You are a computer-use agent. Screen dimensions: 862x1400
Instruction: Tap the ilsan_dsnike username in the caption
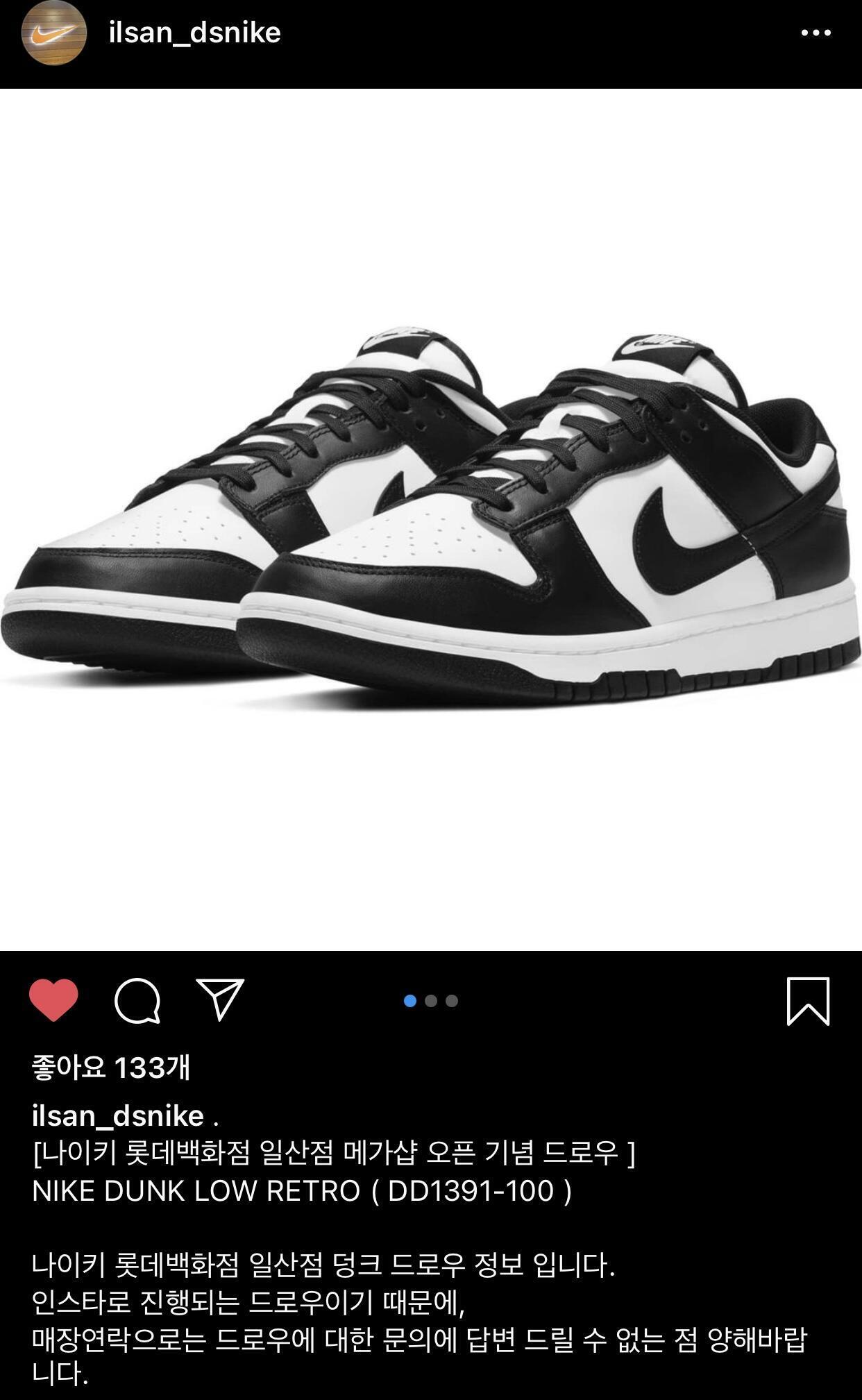(118, 1116)
